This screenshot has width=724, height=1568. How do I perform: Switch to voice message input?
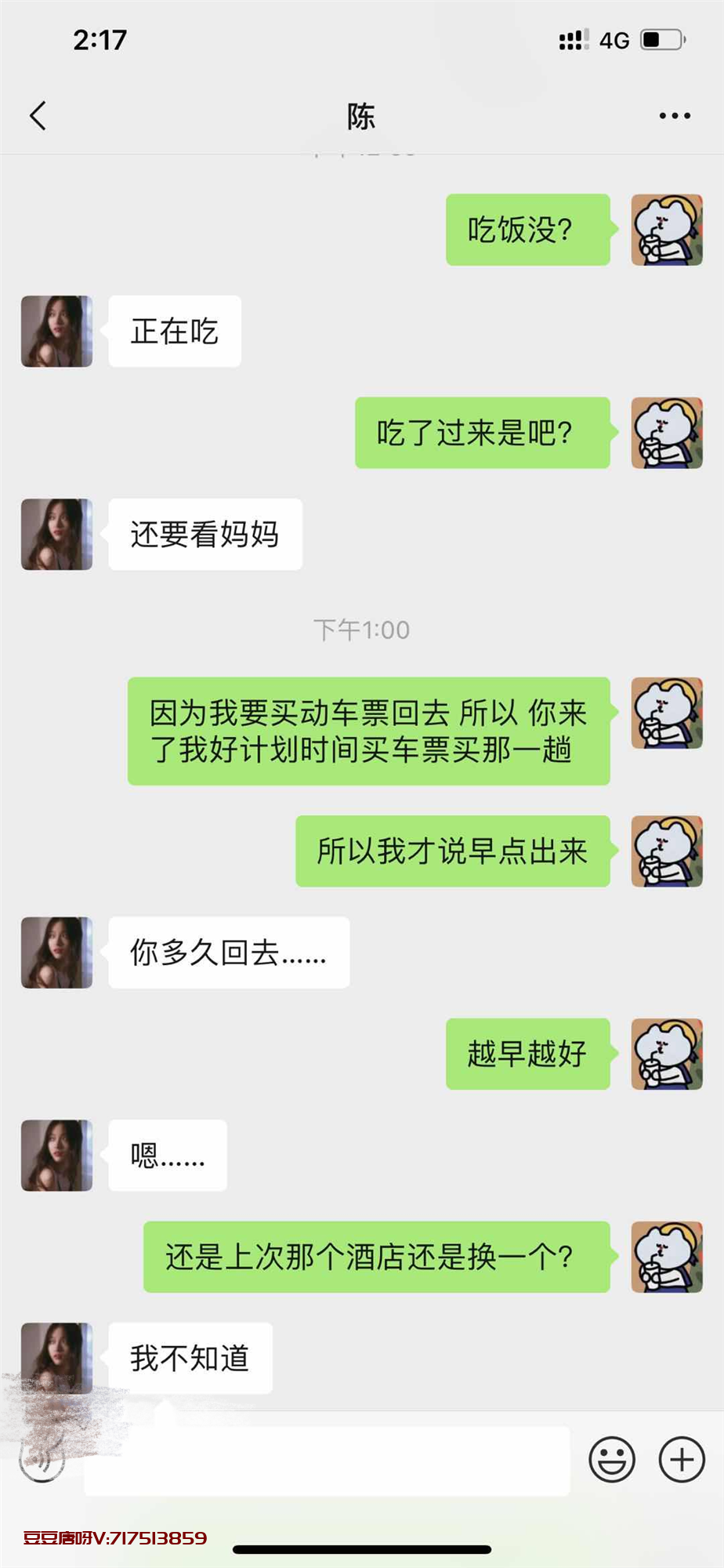42,1459
